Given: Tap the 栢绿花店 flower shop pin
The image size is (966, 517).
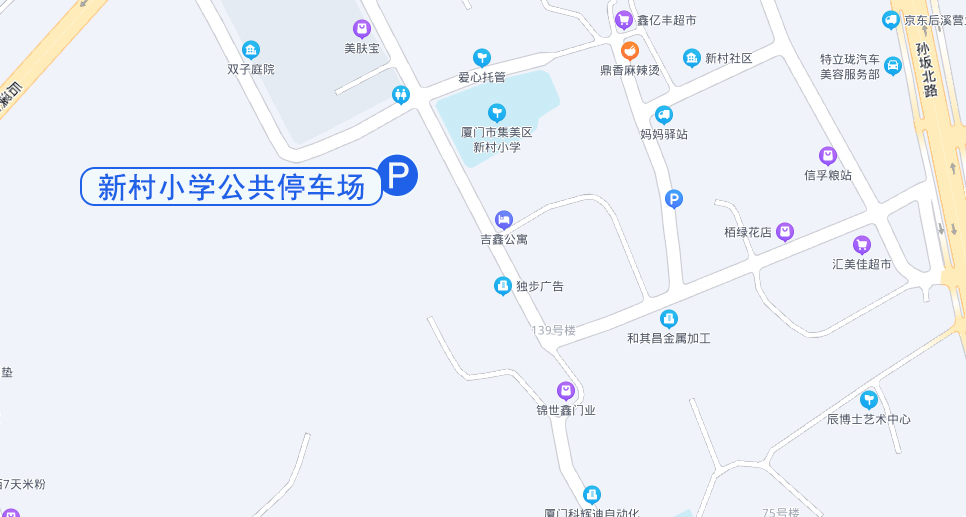Looking at the screenshot, I should (x=785, y=232).
